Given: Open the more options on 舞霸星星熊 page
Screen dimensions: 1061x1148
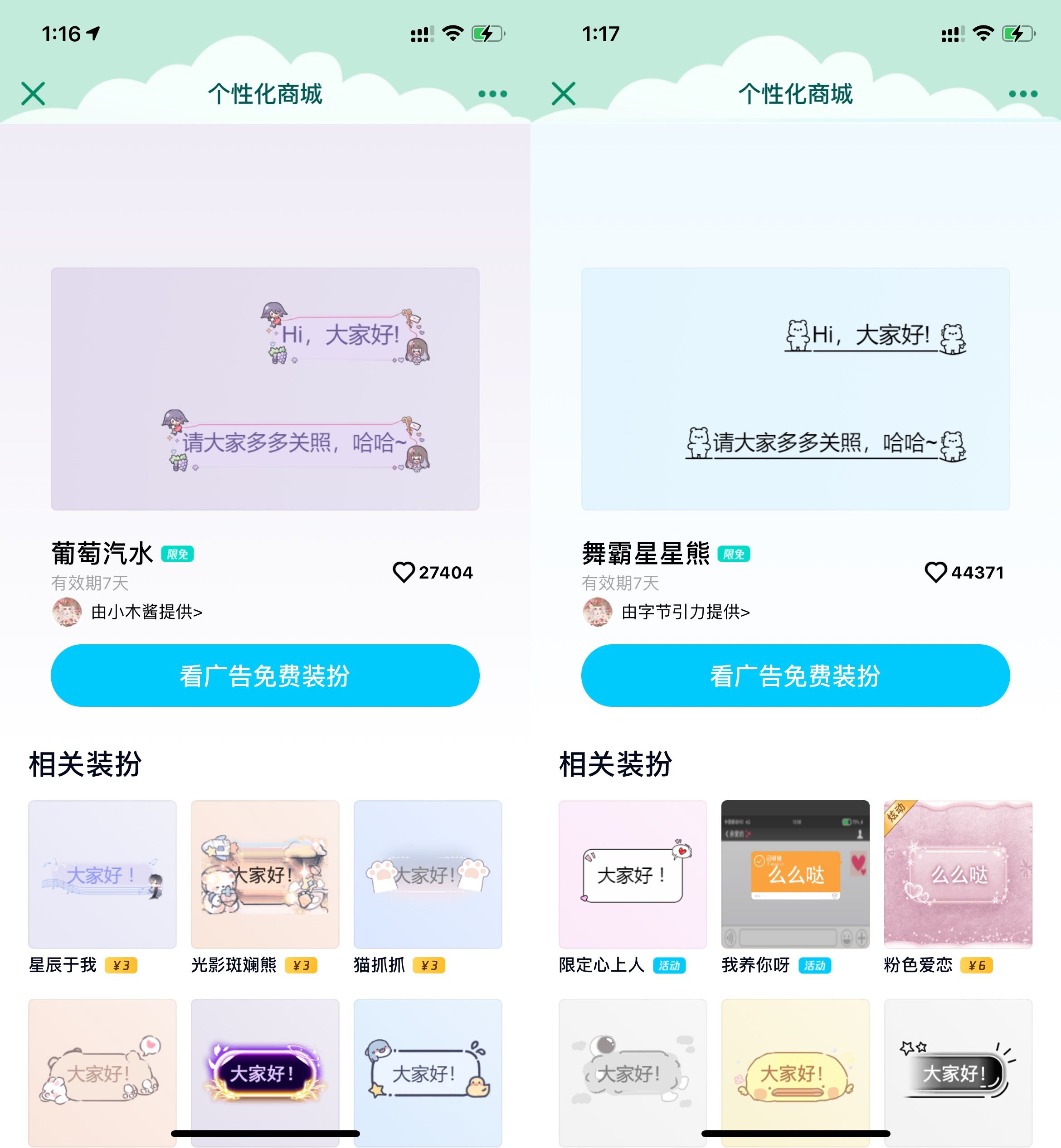Looking at the screenshot, I should [1022, 93].
